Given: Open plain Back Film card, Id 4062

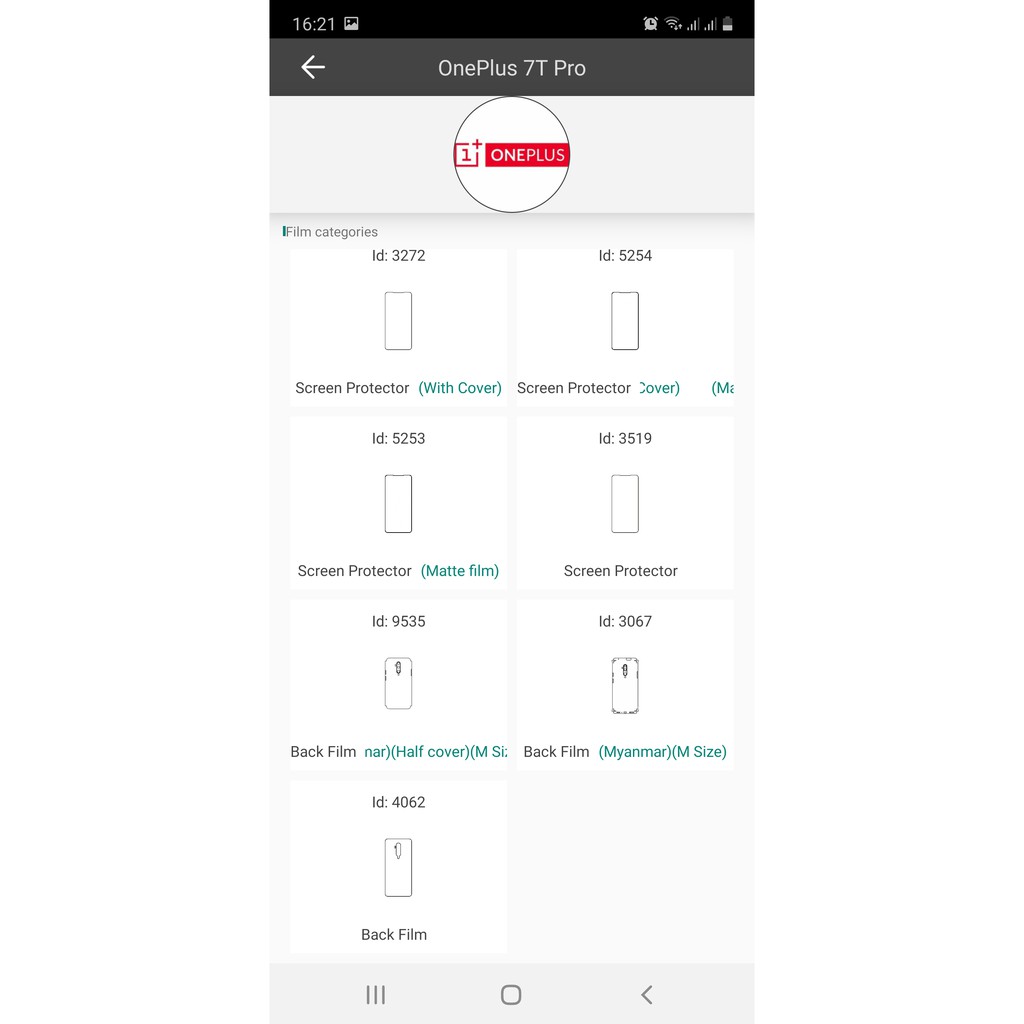Looking at the screenshot, I should coord(398,867).
